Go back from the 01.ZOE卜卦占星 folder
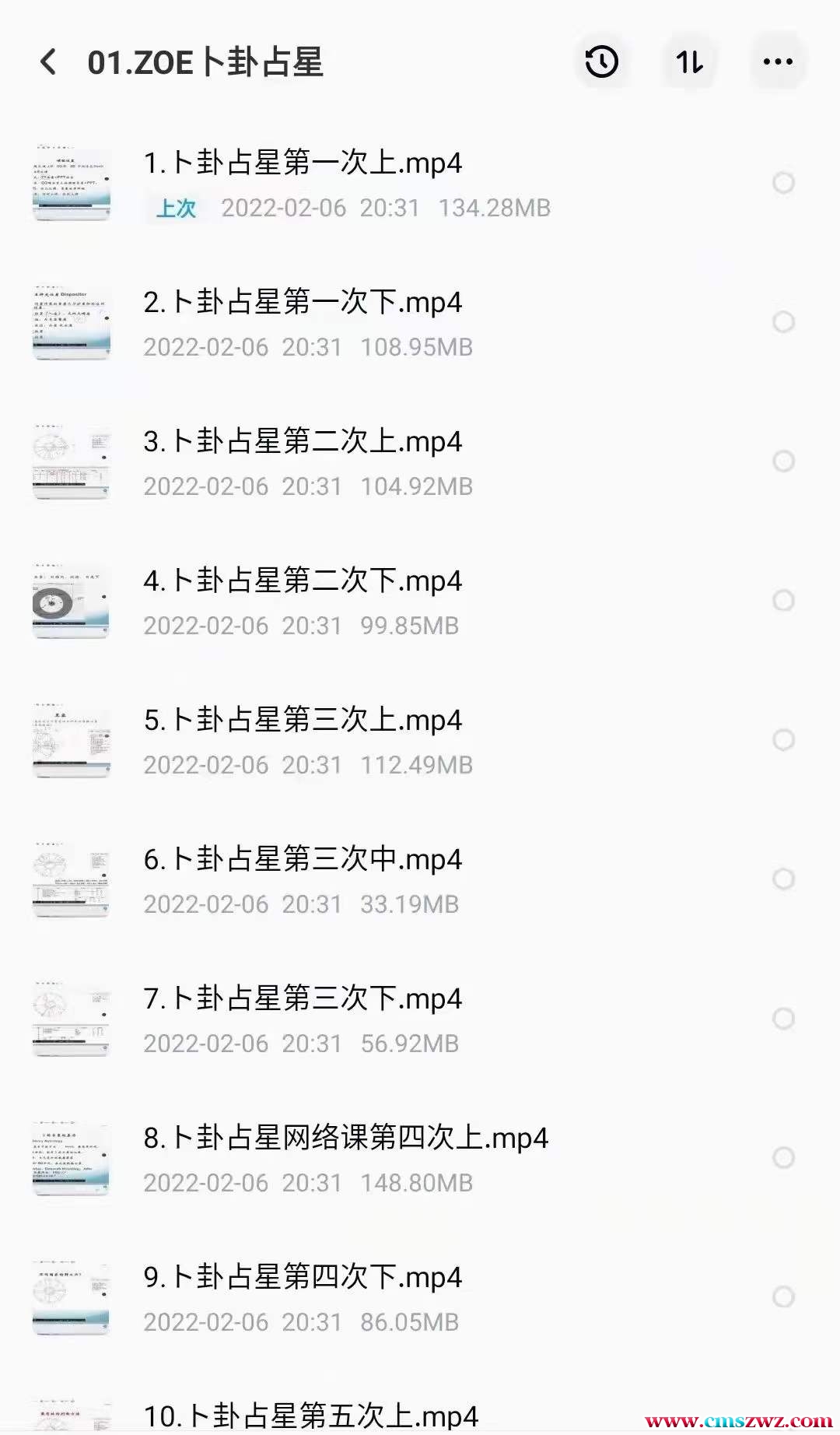 tap(48, 61)
